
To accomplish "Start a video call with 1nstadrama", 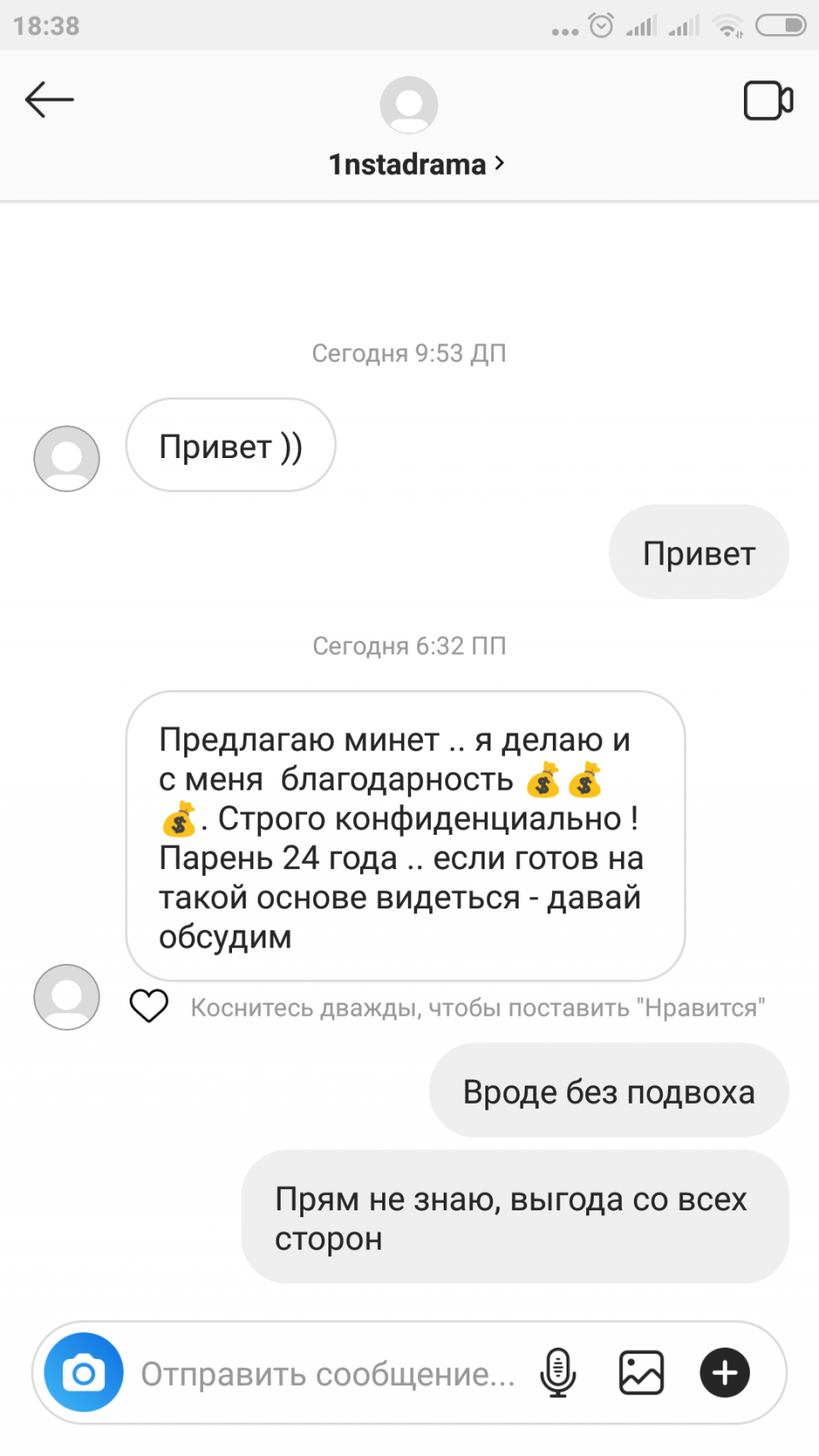I will pos(768,101).
